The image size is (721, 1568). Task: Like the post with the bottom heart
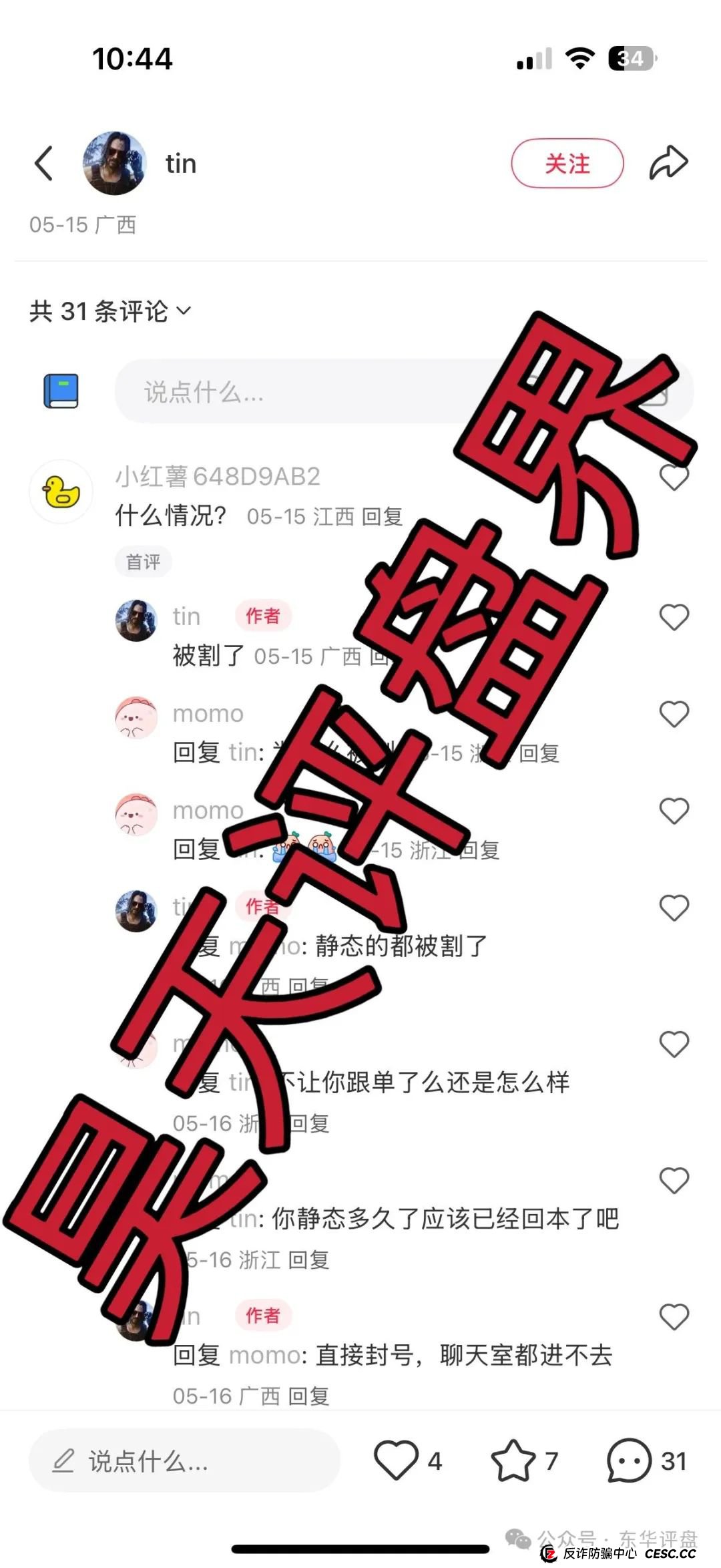(x=396, y=1460)
